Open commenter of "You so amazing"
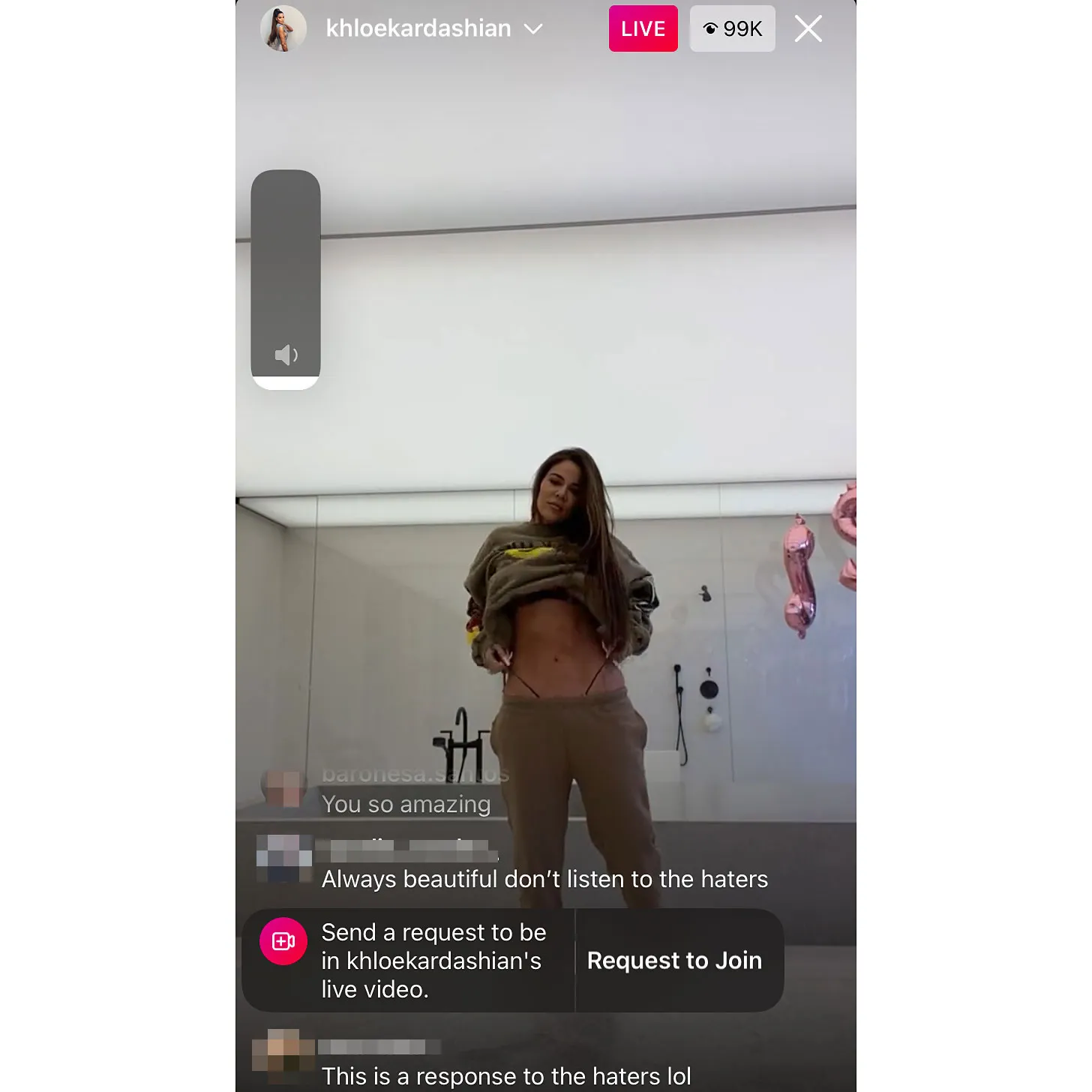Image resolution: width=1092 pixels, height=1092 pixels. (284, 787)
